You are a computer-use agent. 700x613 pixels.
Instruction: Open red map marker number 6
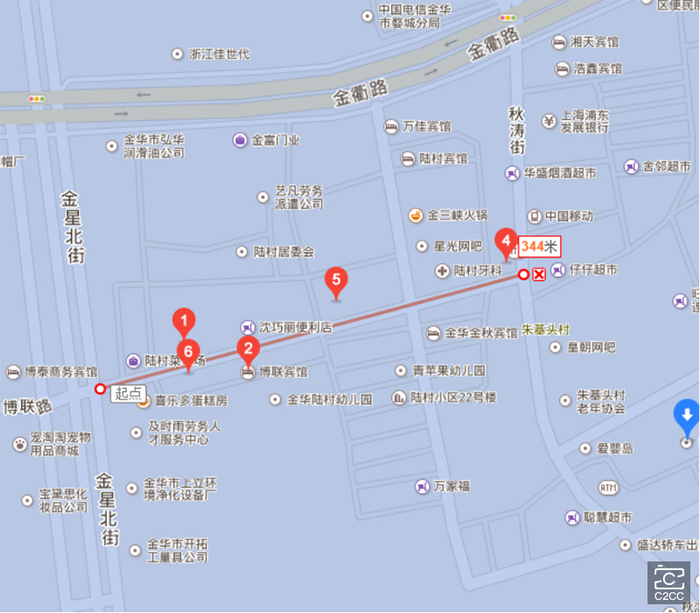pos(187,353)
